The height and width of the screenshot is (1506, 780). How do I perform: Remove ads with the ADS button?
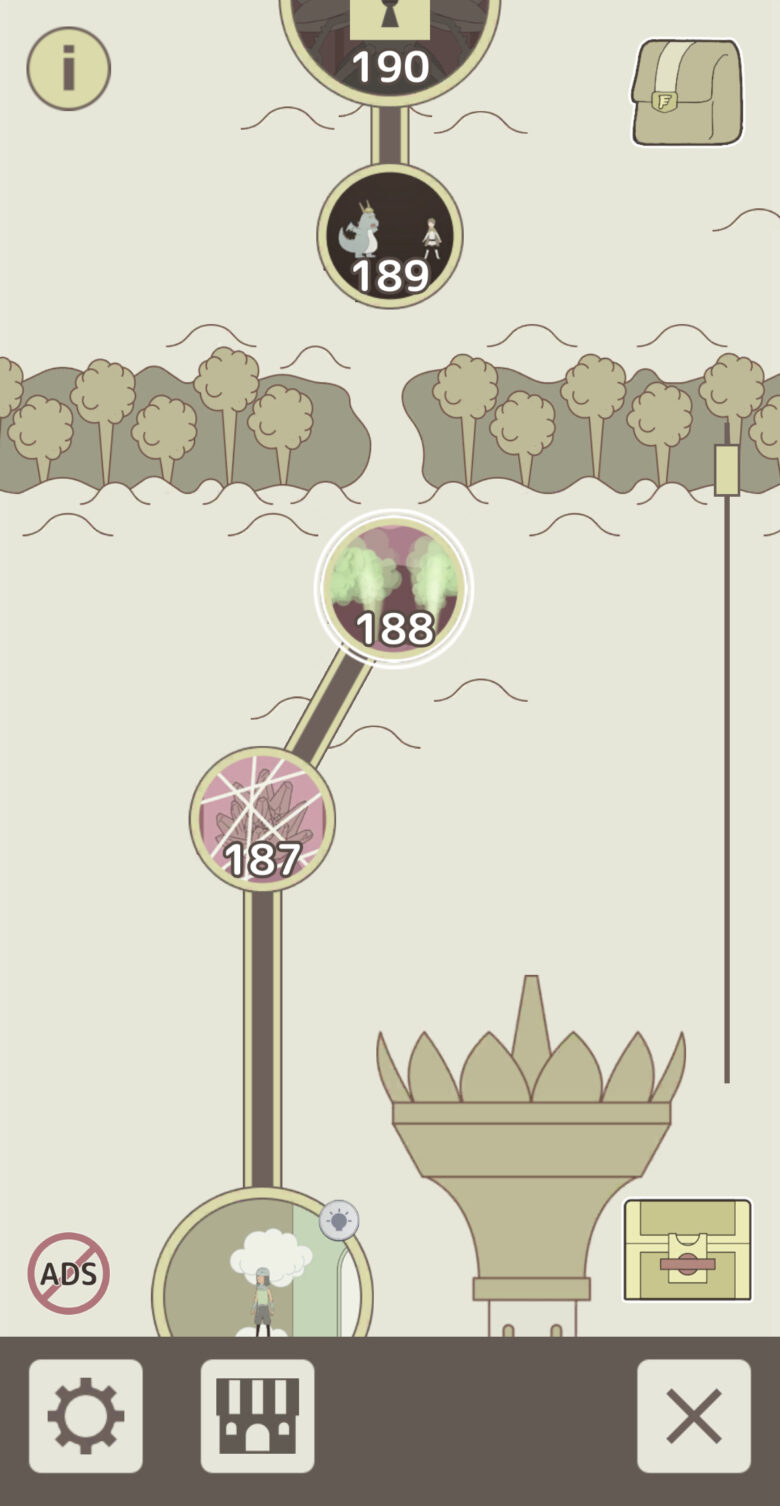coord(68,1273)
